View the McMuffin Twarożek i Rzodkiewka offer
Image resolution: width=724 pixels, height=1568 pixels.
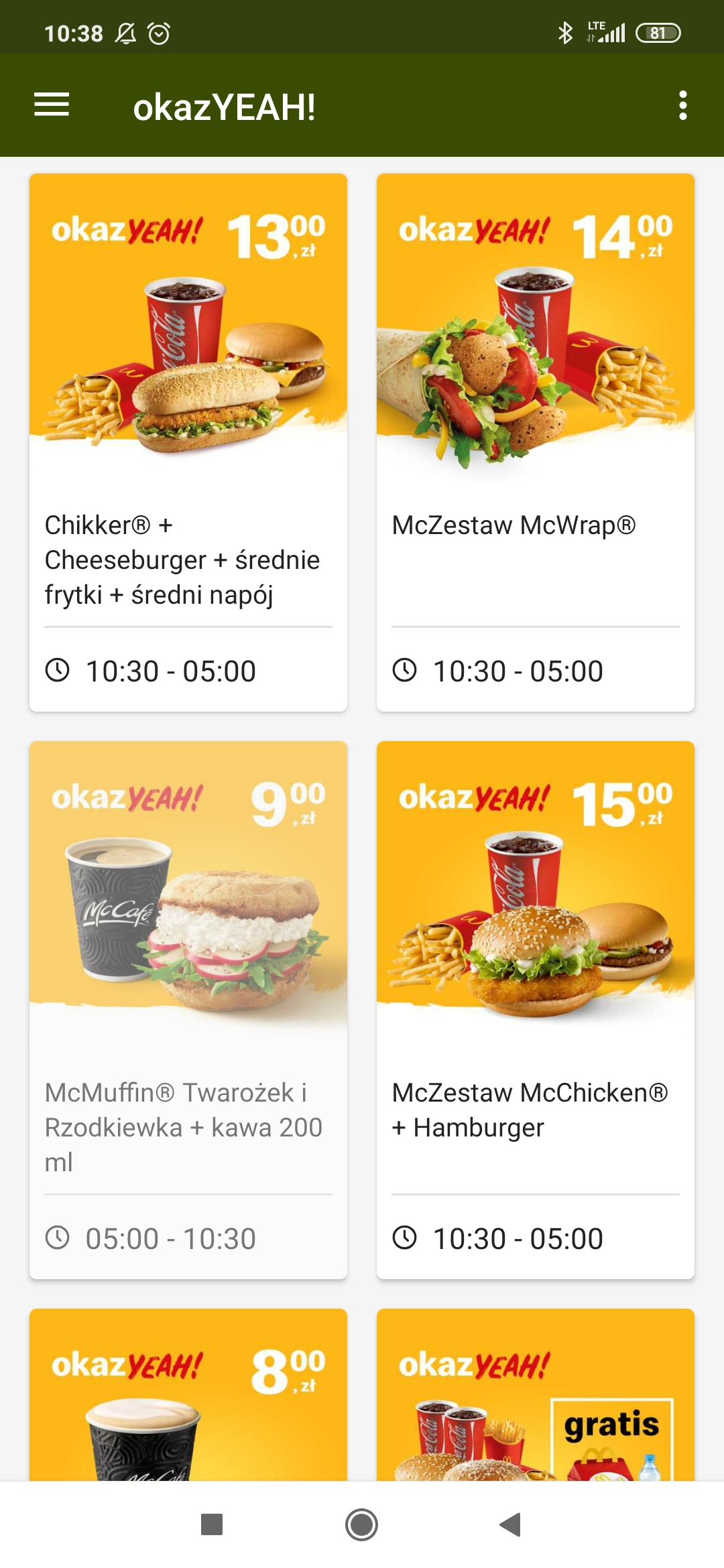click(x=188, y=1009)
